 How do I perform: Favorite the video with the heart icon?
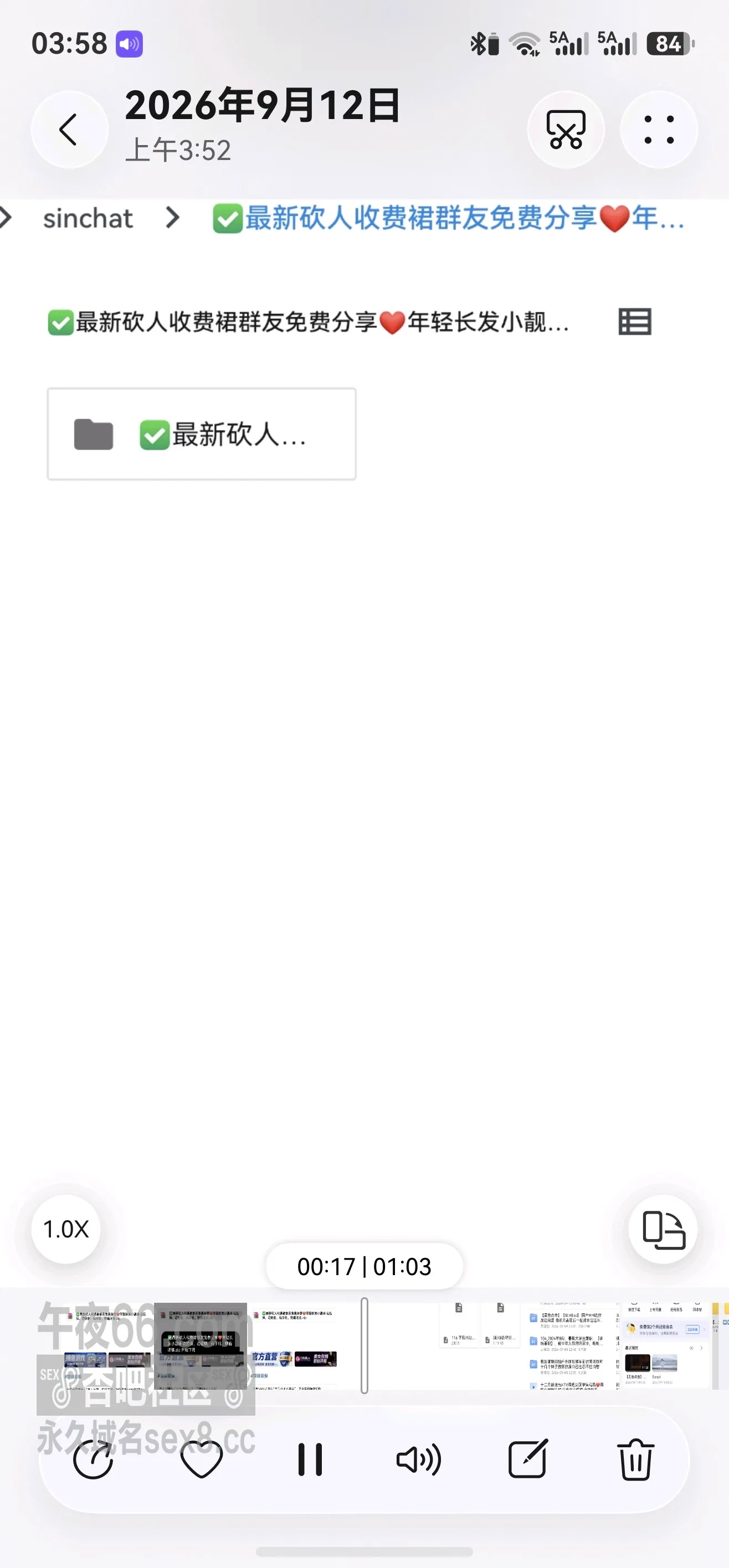[202, 1459]
